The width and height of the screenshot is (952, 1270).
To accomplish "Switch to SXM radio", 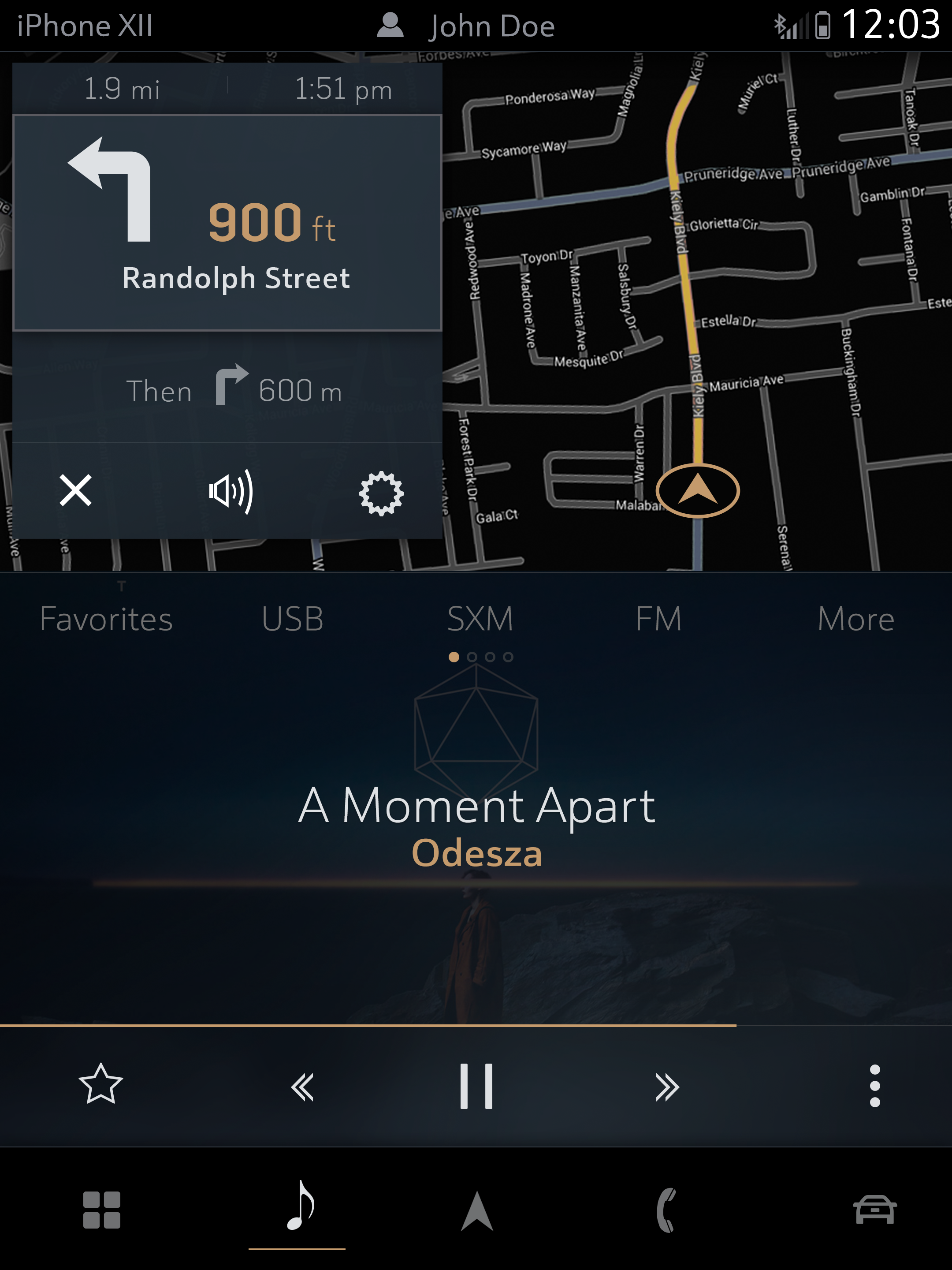I will tap(480, 619).
